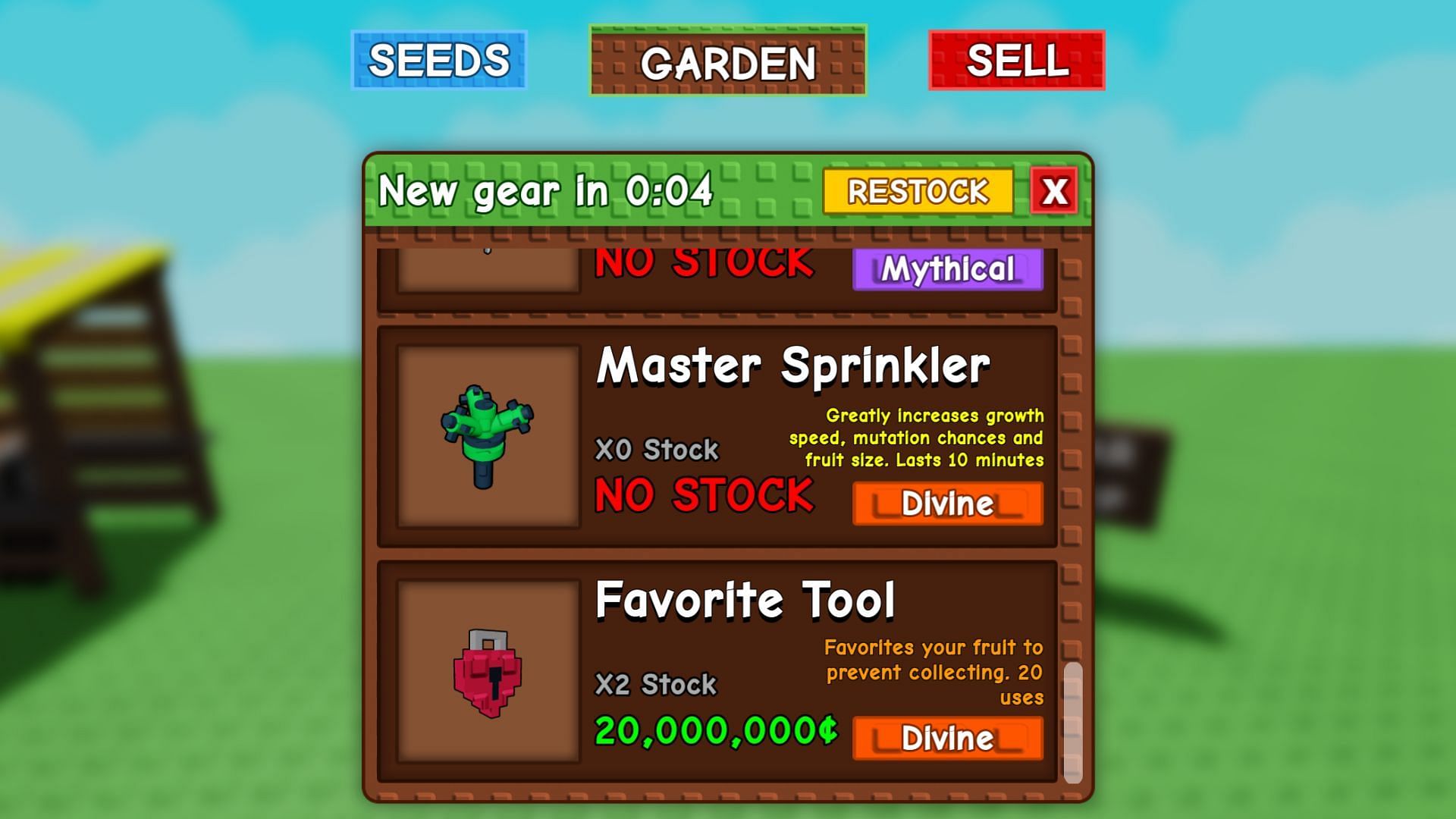Go to the GARDEN
The width and height of the screenshot is (1456, 819).
point(727,61)
